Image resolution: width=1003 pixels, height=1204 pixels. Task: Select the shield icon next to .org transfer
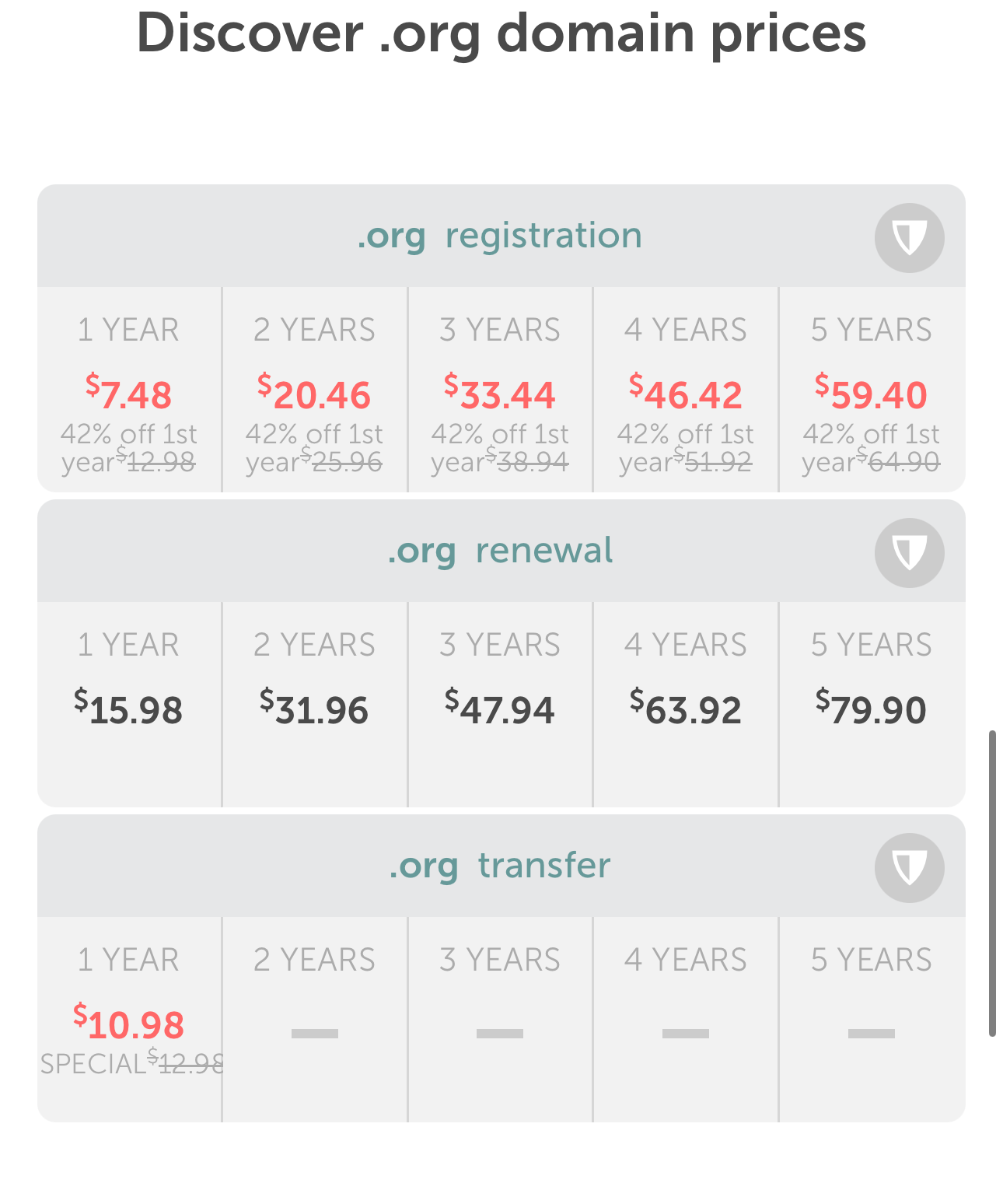[x=909, y=868]
